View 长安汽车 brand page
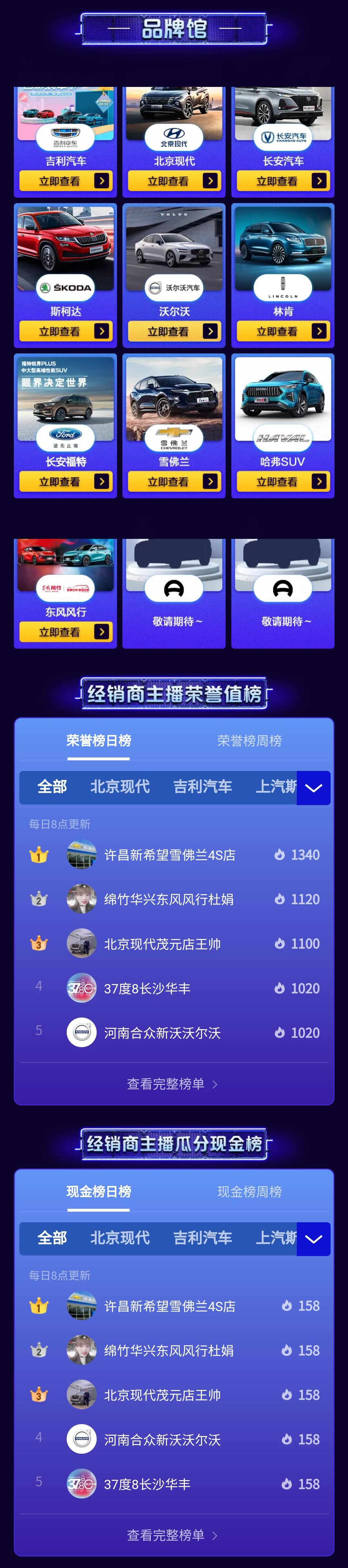348x1568 pixels. 283,181
